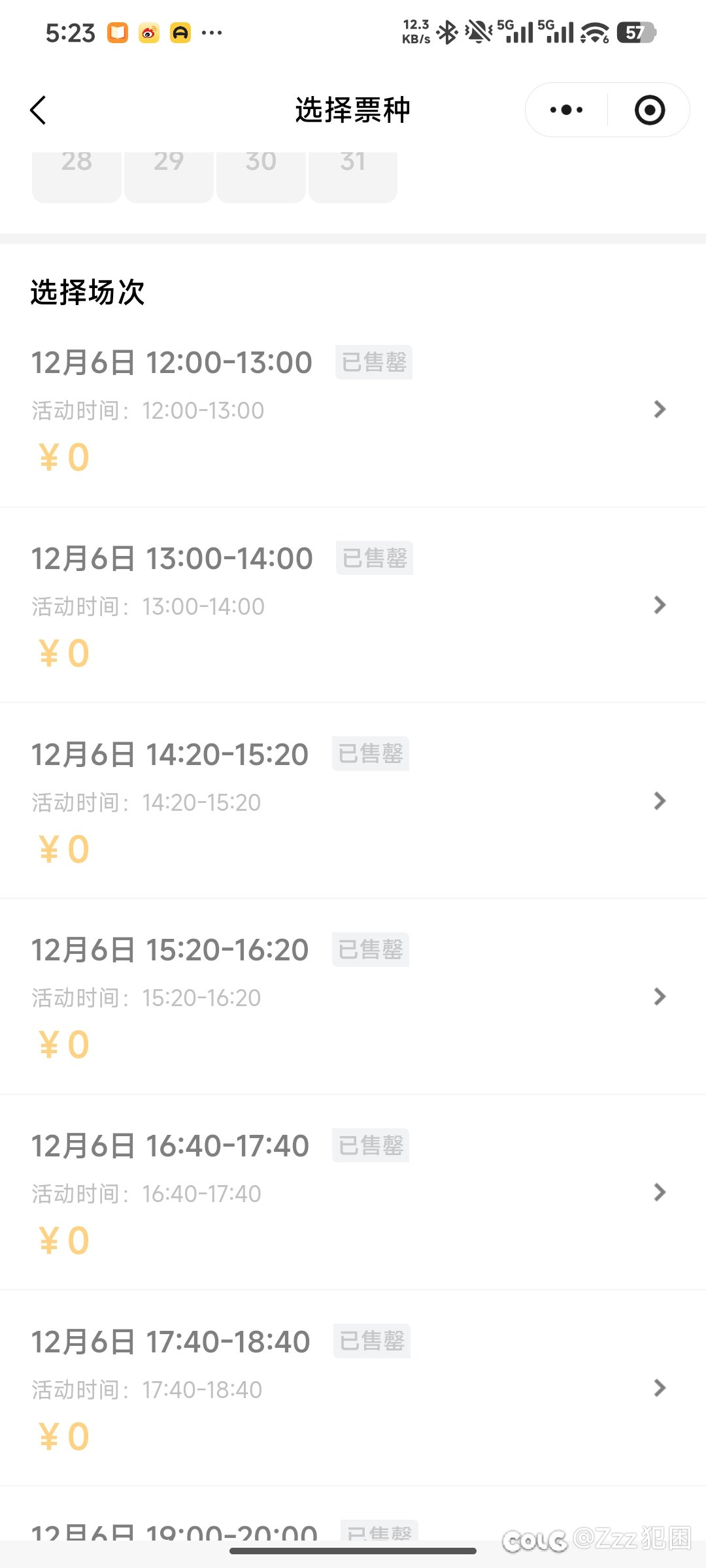Screen dimensions: 706x1568
Task: Open the mini program more-options menu
Action: click(566, 110)
